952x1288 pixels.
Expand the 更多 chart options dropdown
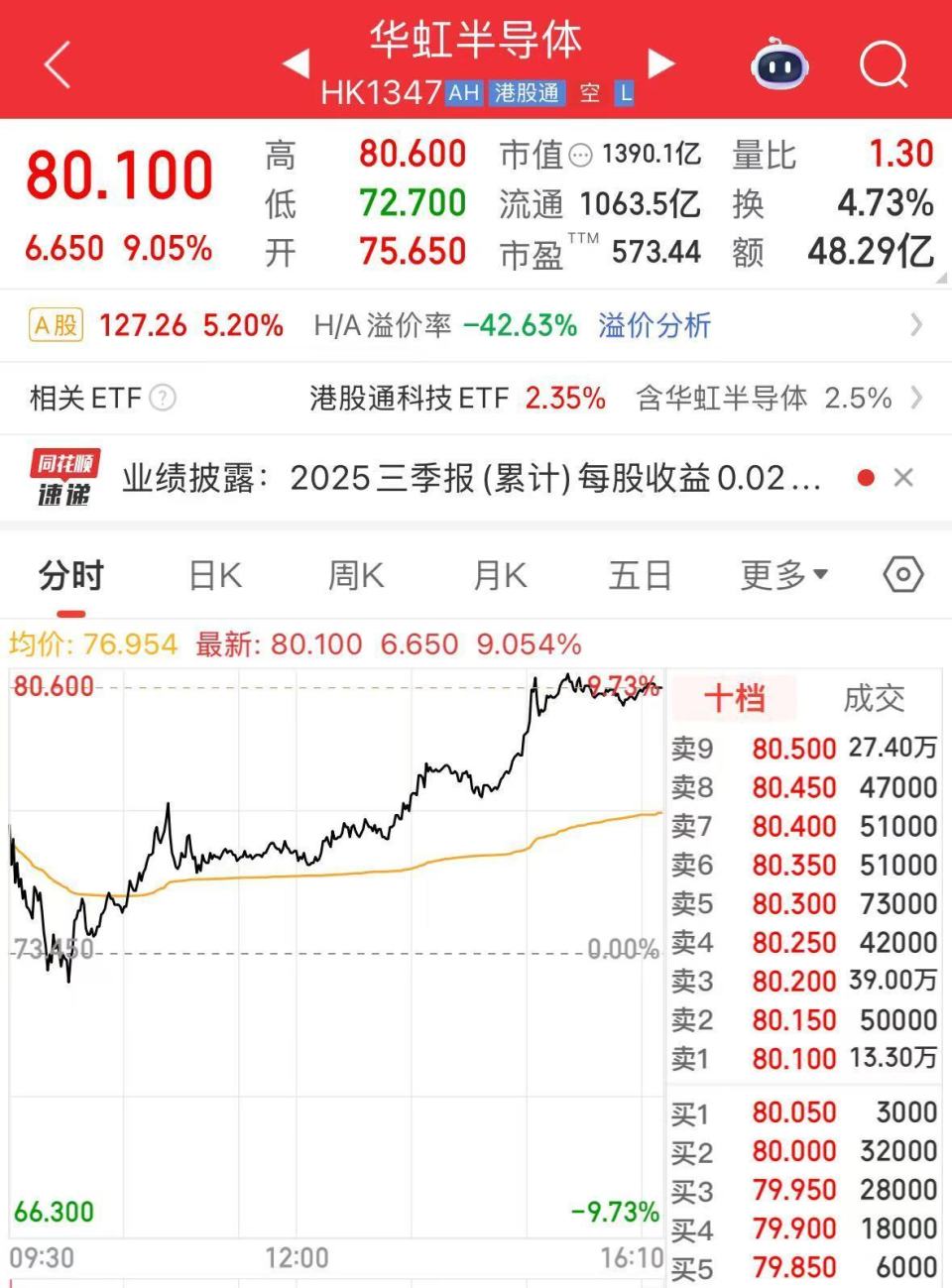783,573
